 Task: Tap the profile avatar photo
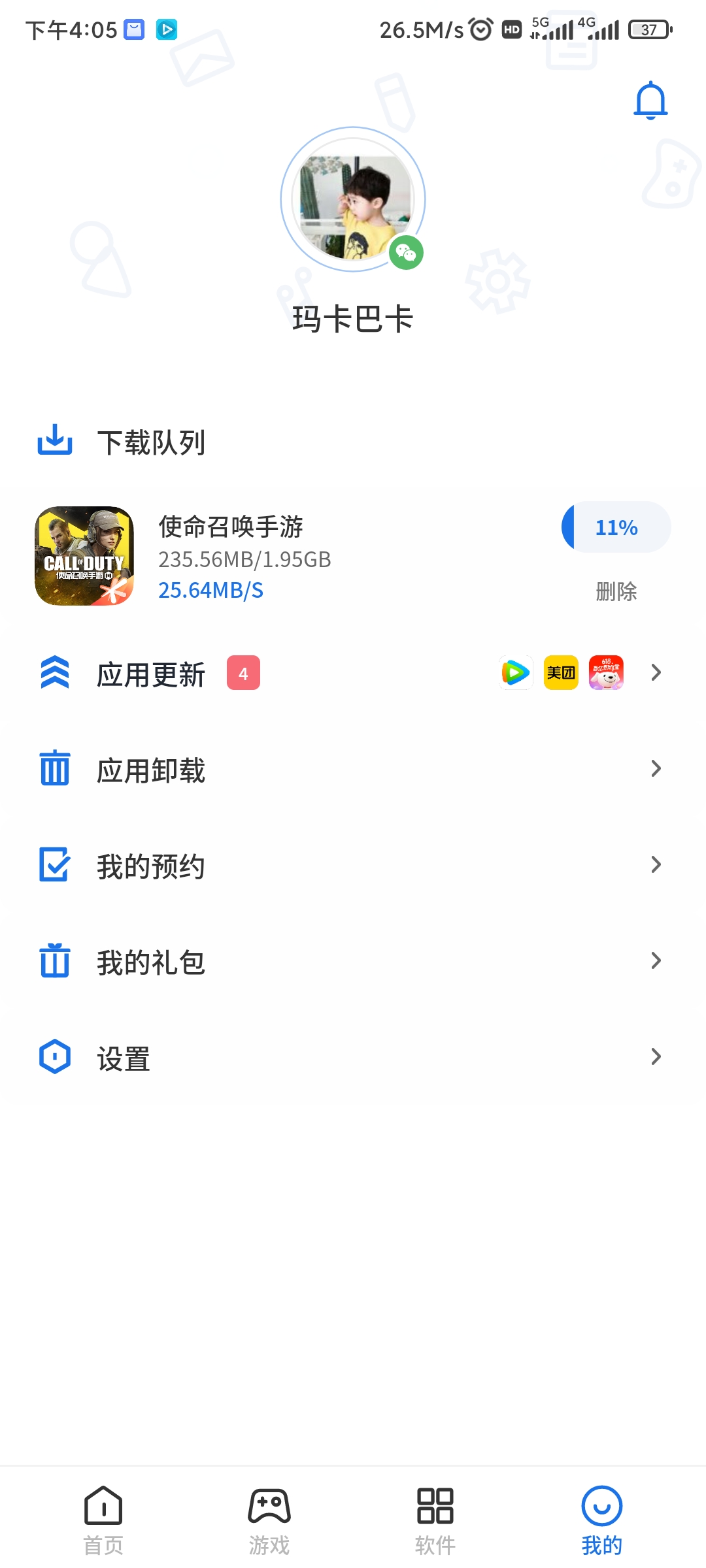[x=353, y=199]
